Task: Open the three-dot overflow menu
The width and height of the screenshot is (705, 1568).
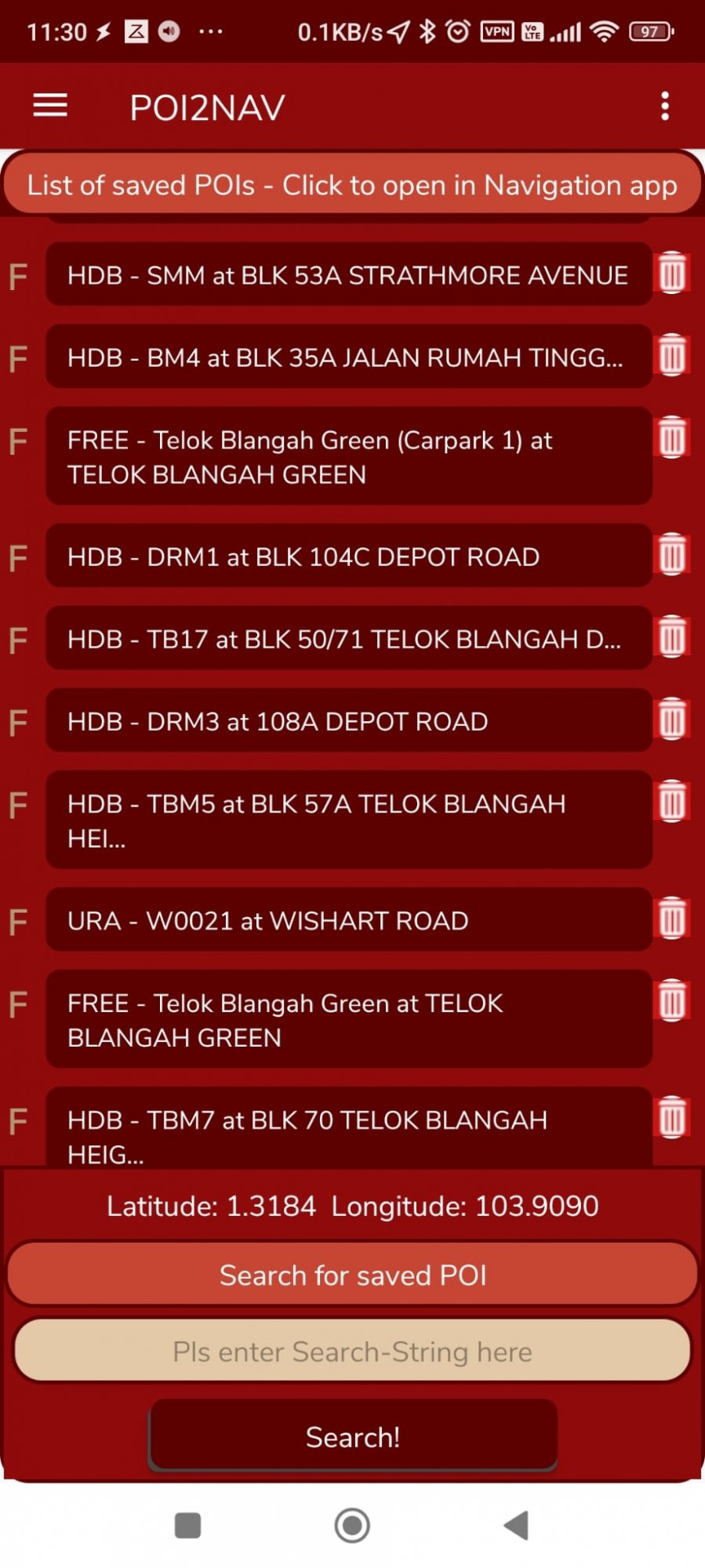Action: pos(665,106)
